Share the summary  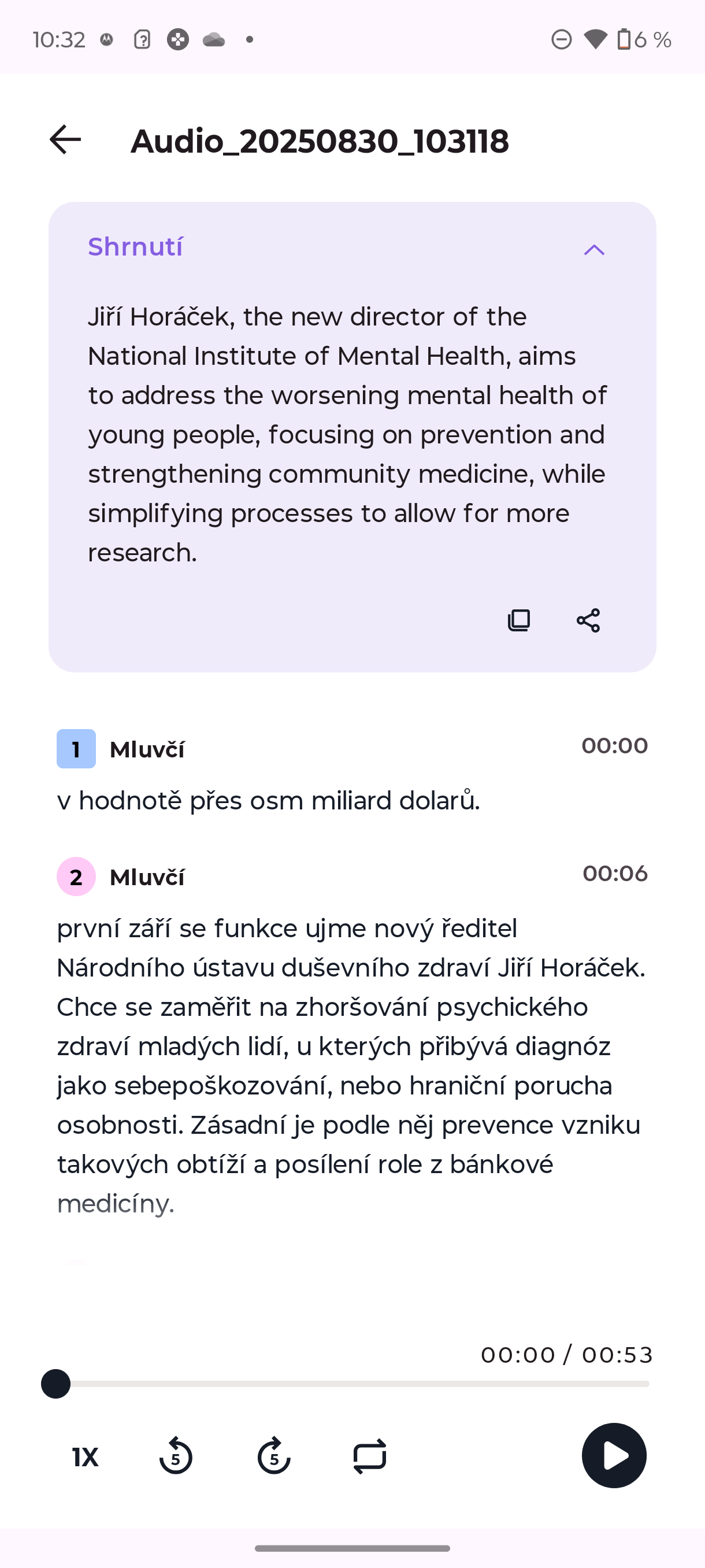click(588, 620)
